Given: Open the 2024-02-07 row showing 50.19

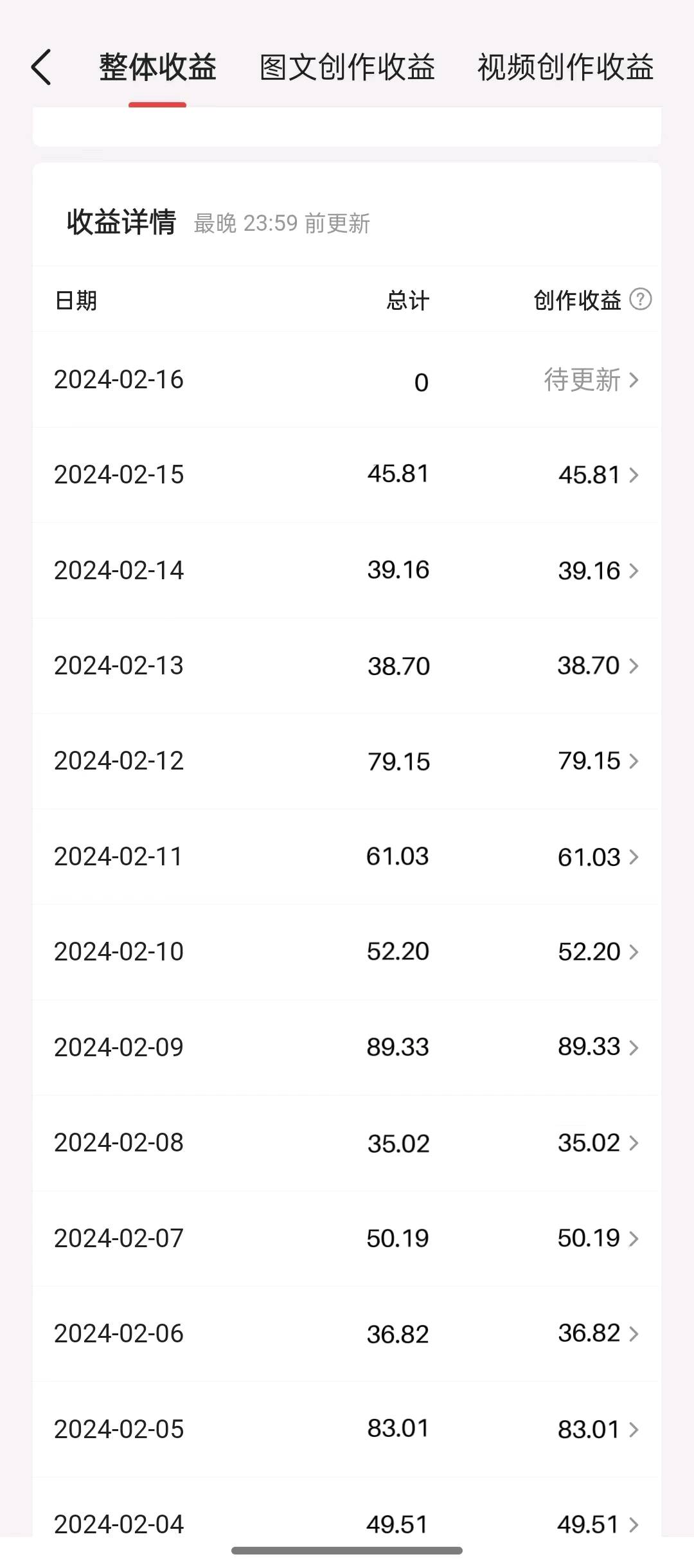Looking at the screenshot, I should pyautogui.click(x=347, y=1238).
